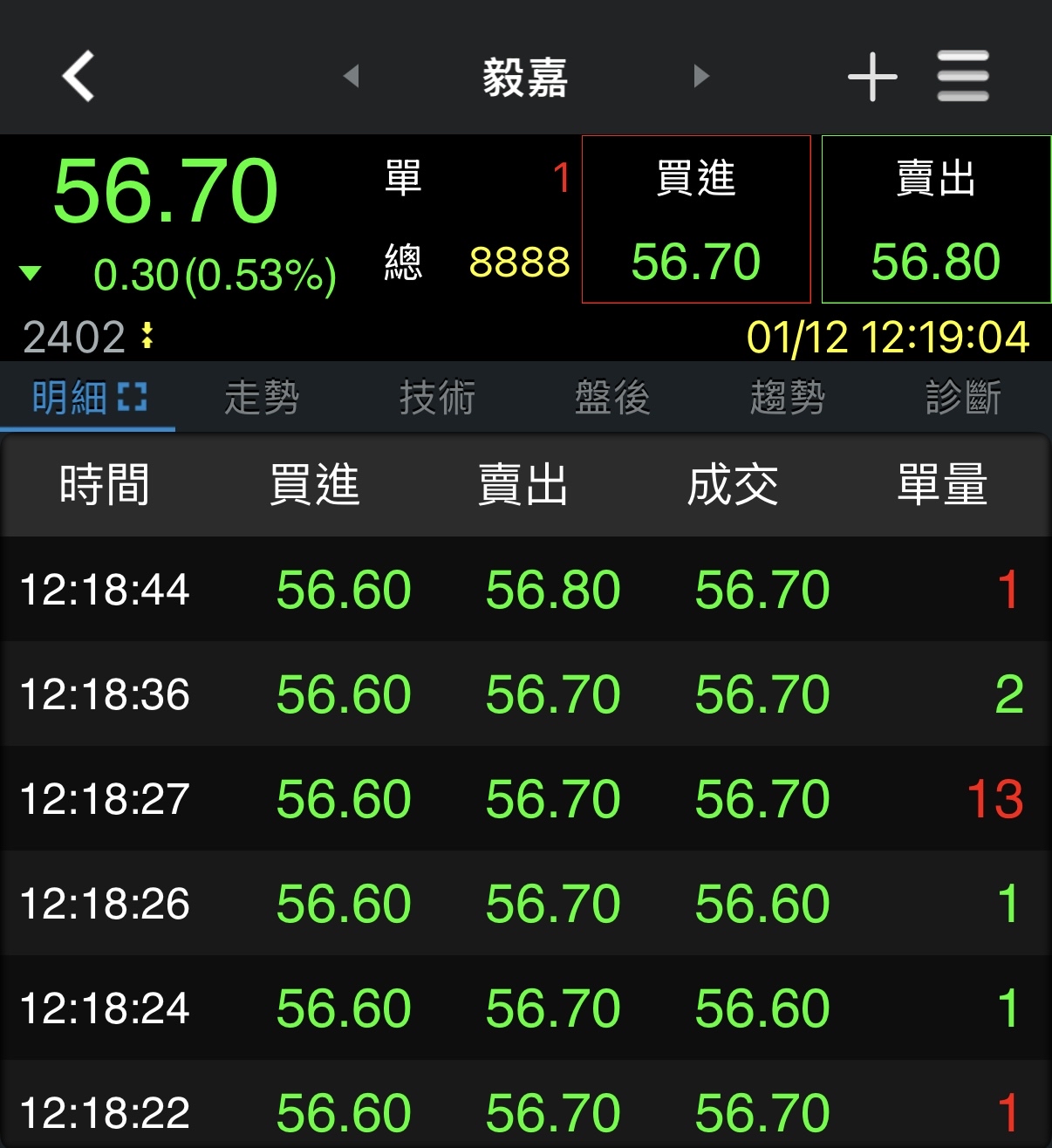Switch to the 走勢 tab
1052x1148 pixels.
[x=262, y=398]
